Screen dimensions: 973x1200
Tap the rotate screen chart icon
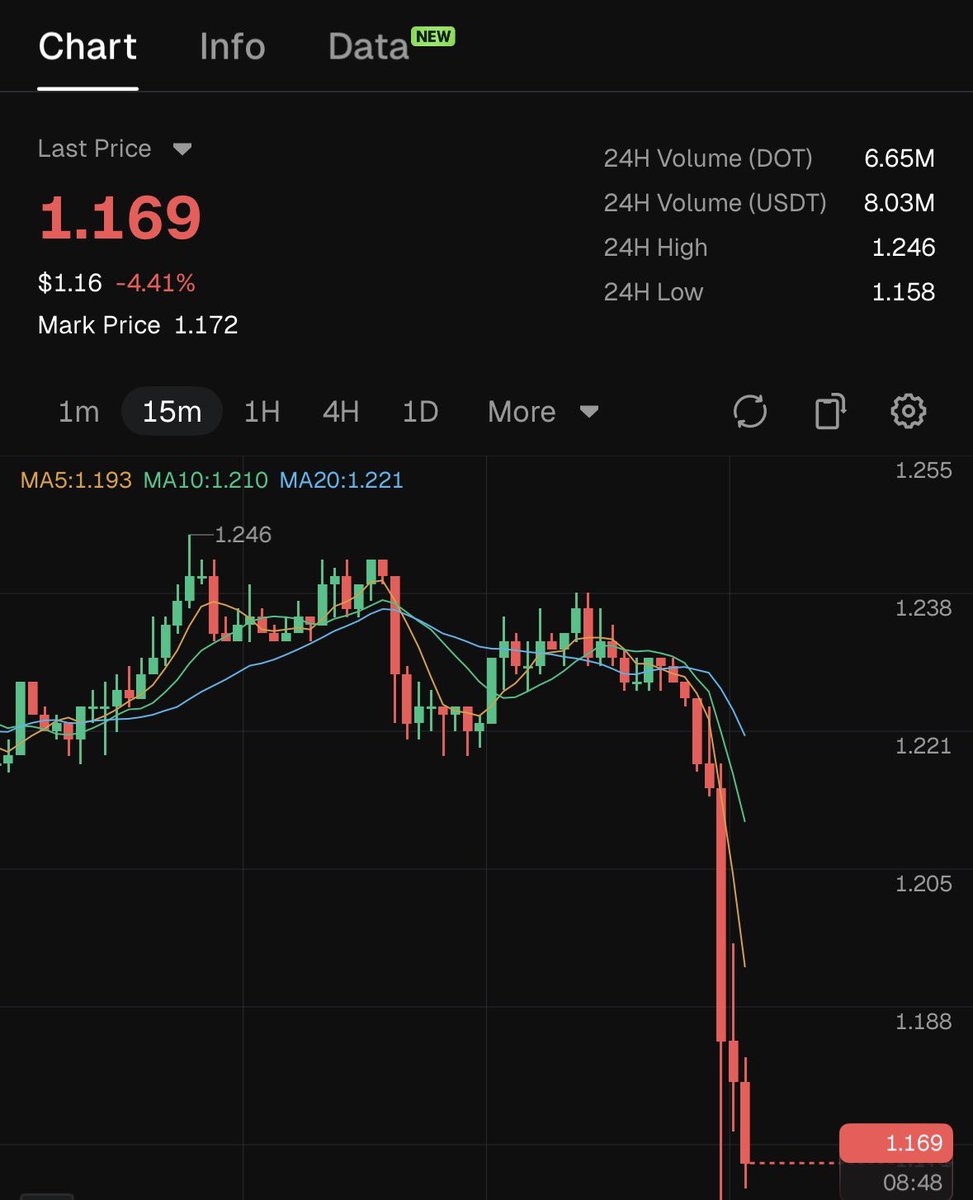click(x=829, y=411)
